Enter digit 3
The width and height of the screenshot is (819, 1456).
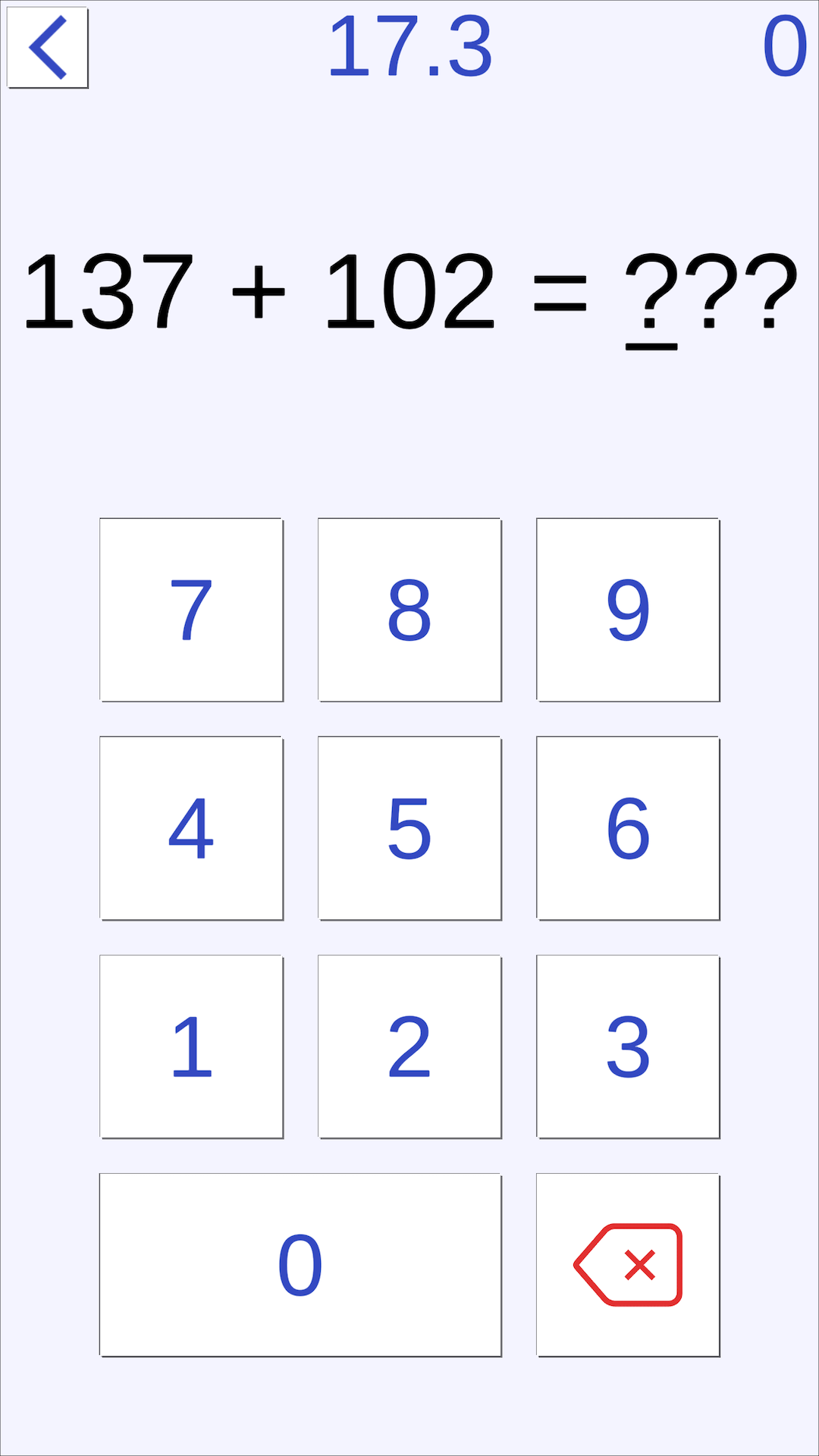click(x=629, y=1047)
